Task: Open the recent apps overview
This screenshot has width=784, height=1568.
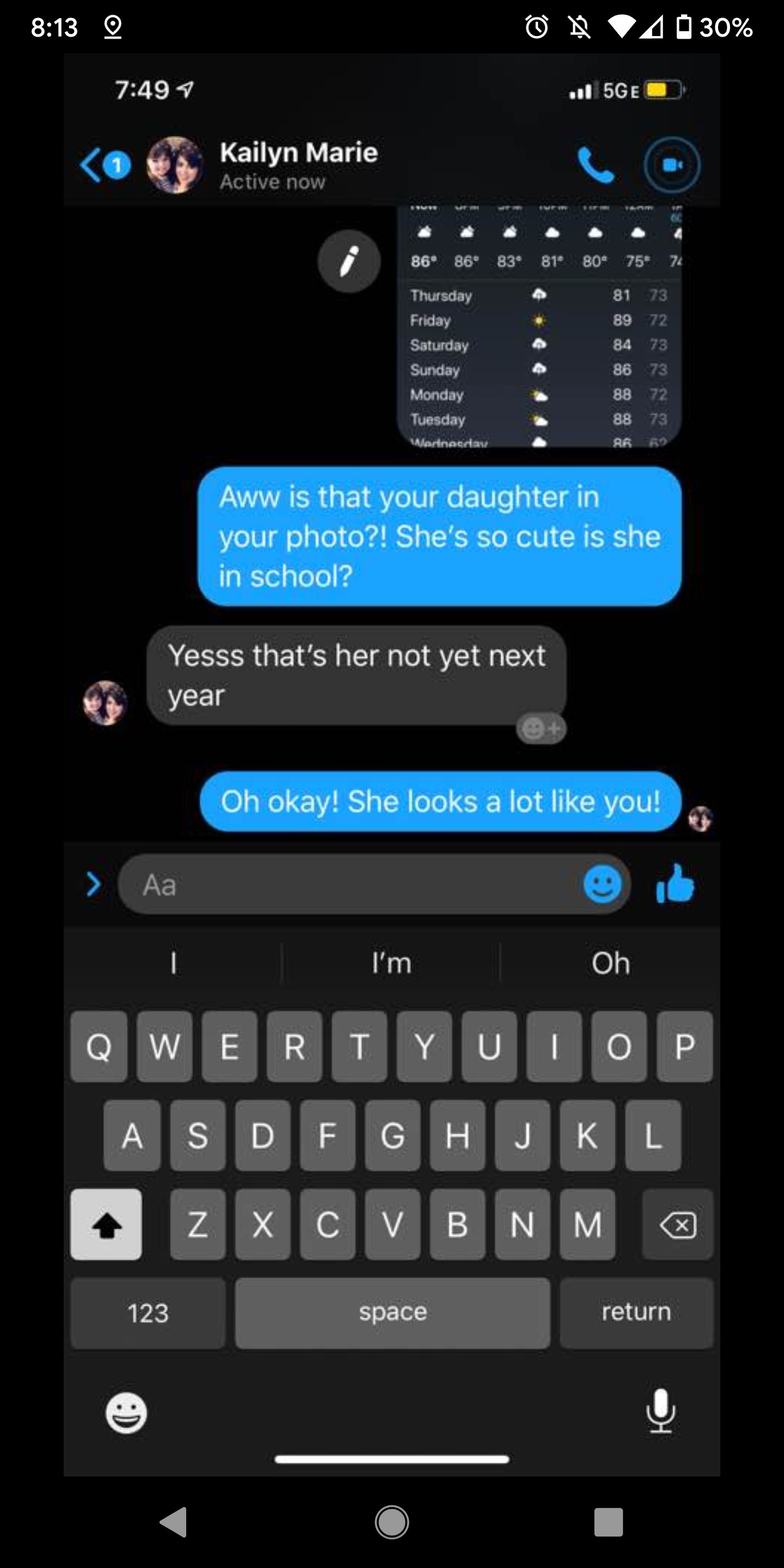Action: coord(609,1522)
